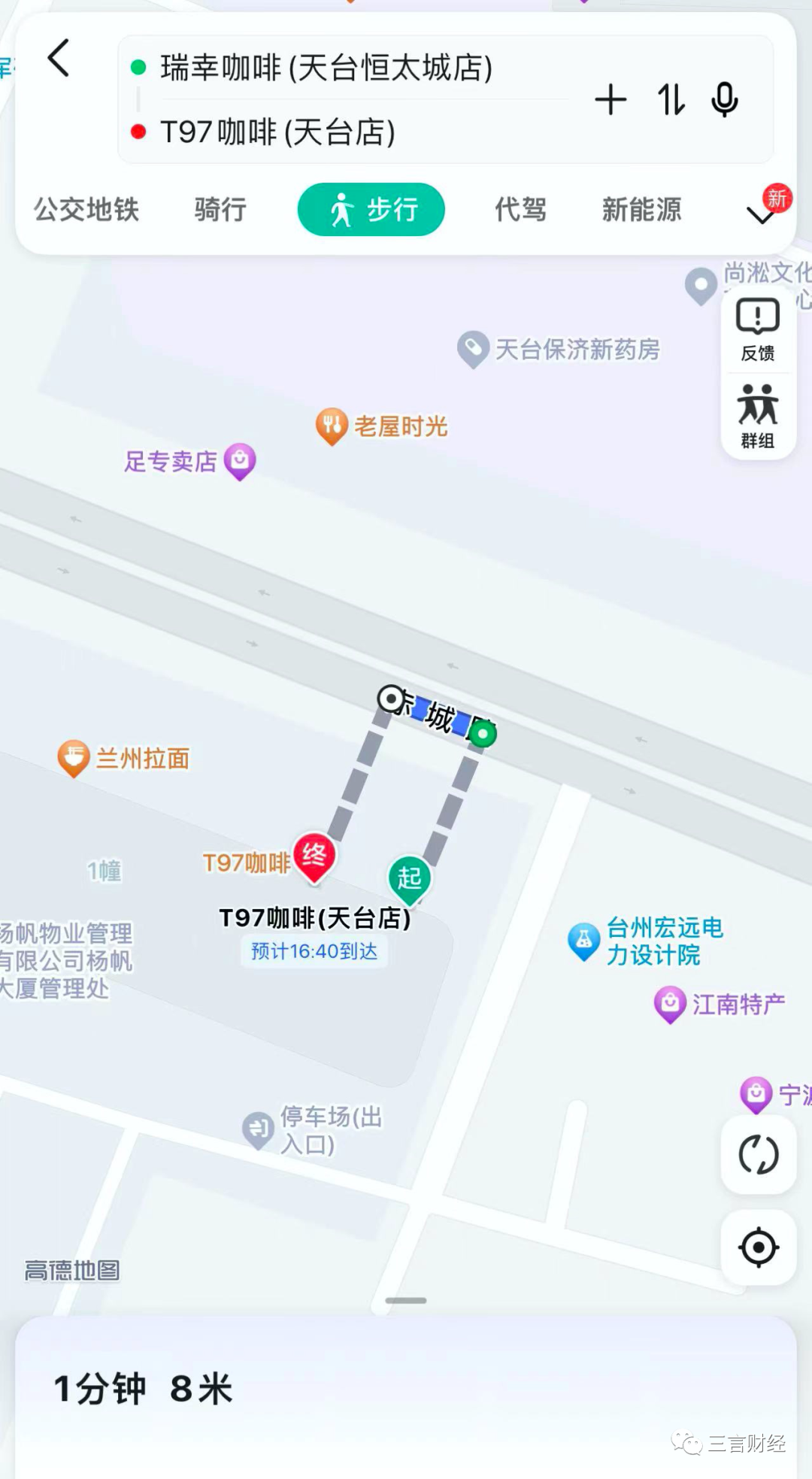Viewport: 812px width, 1479px height.
Task: Open the 群组 group feature
Action: click(758, 416)
